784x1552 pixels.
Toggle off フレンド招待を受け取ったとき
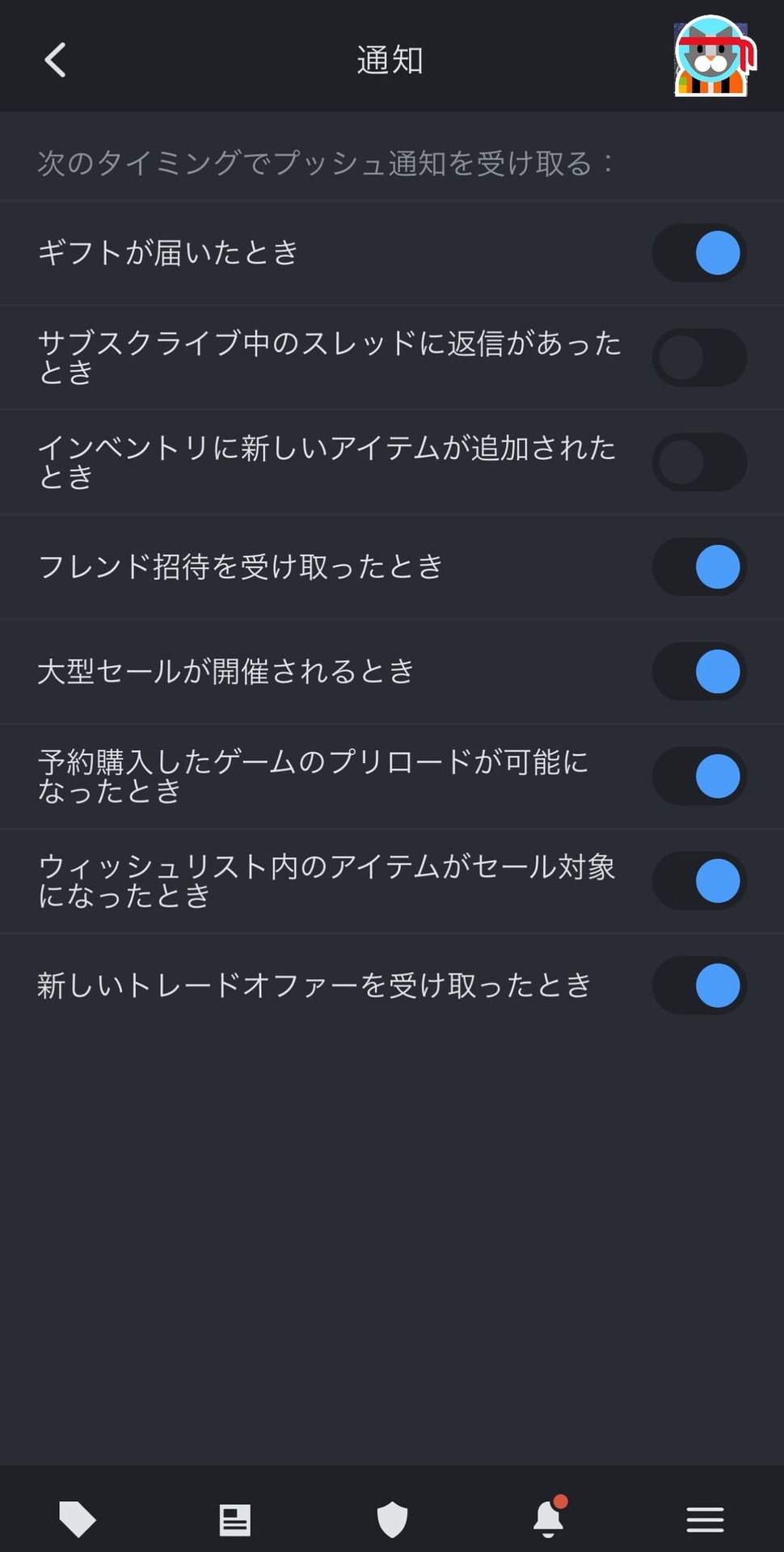pos(699,567)
